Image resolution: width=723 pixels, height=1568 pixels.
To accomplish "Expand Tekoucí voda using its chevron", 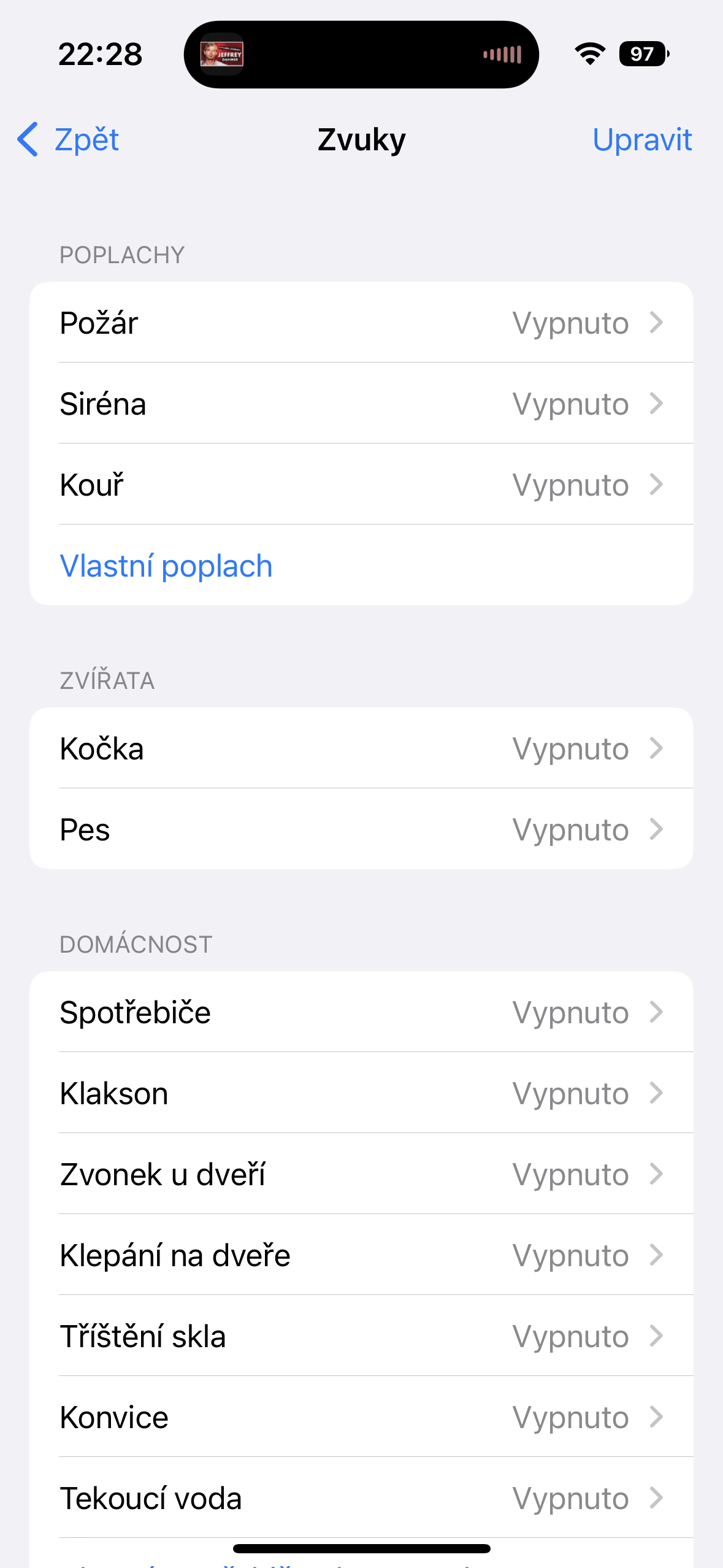I will point(656,1497).
